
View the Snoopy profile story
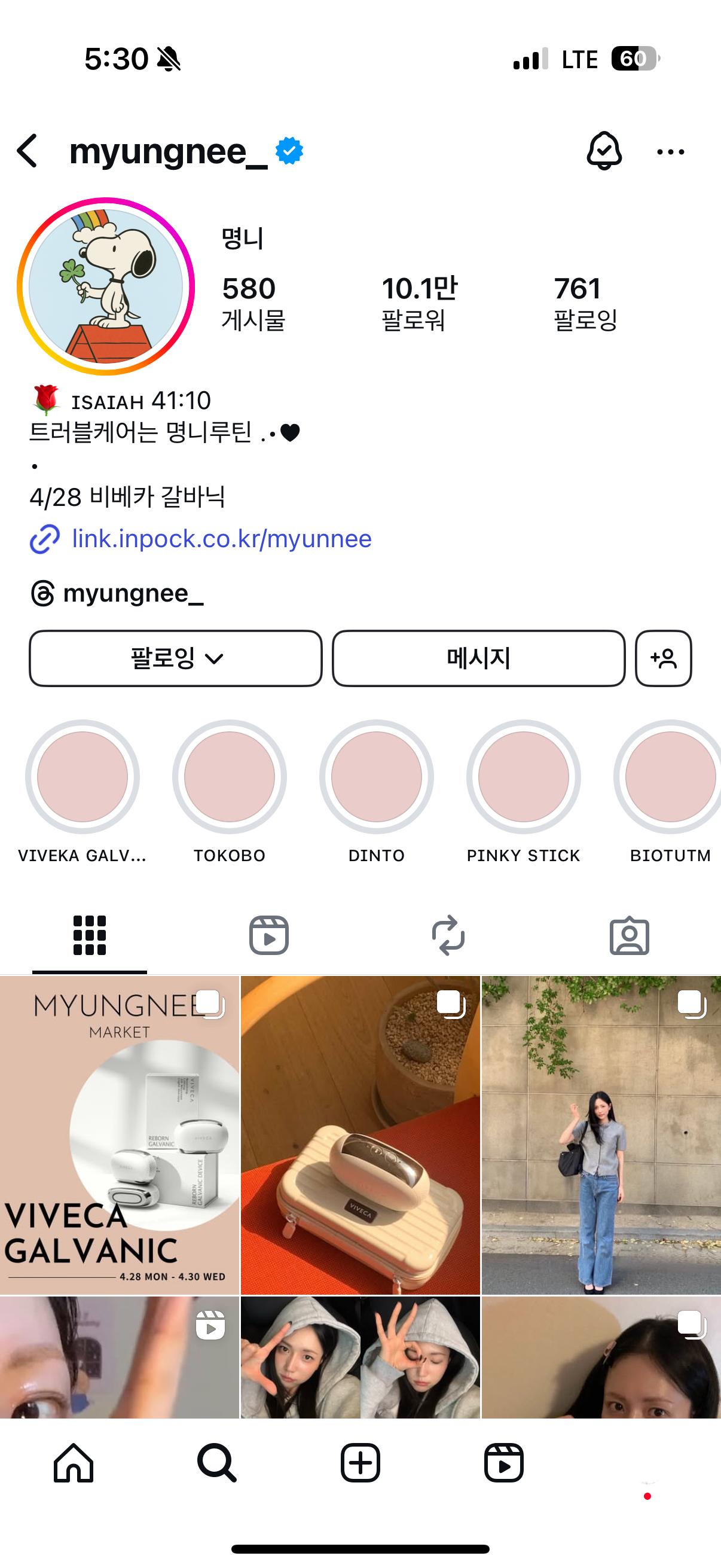point(106,286)
